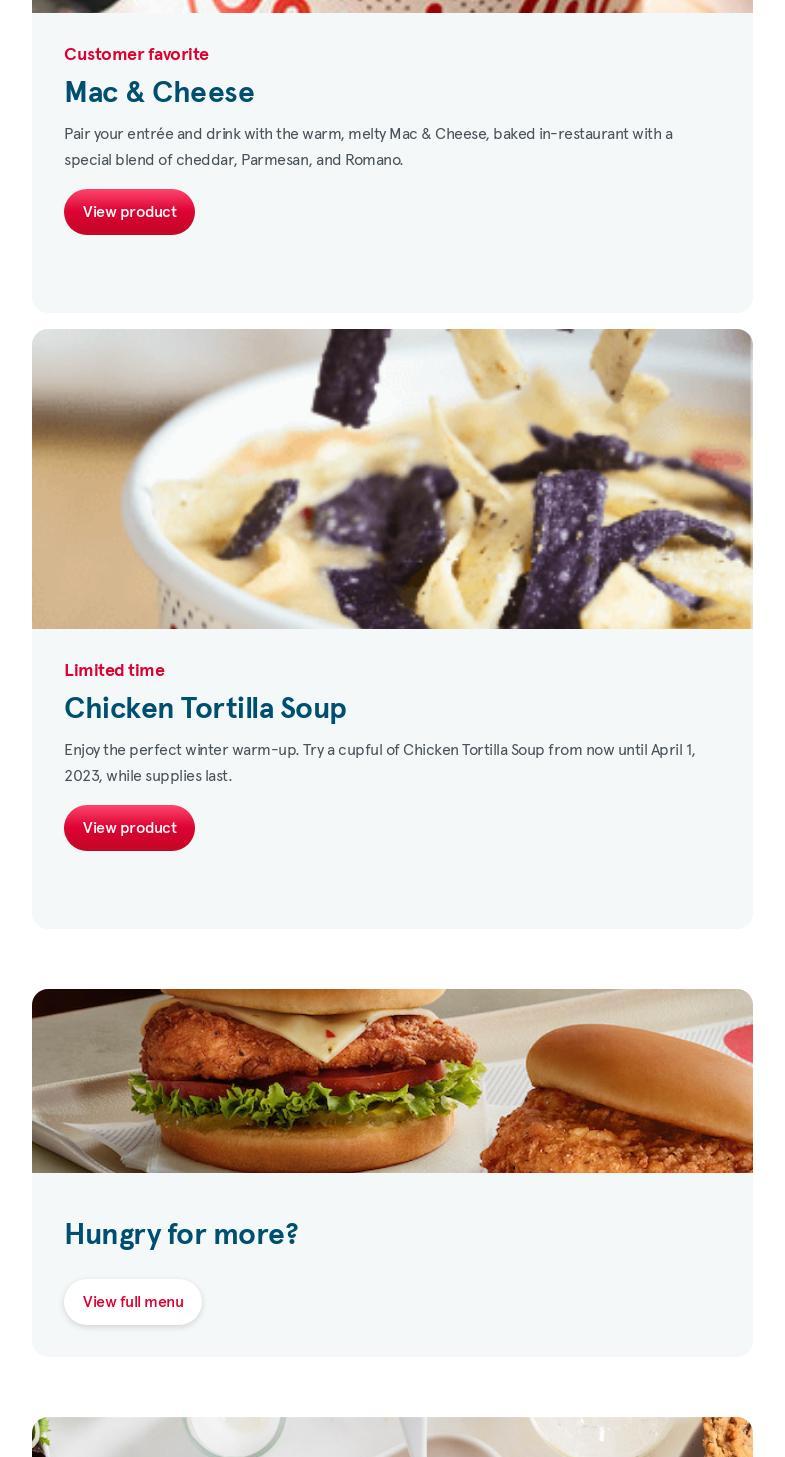View the Mac & Cheese product
The width and height of the screenshot is (785, 1457).
[129, 212]
